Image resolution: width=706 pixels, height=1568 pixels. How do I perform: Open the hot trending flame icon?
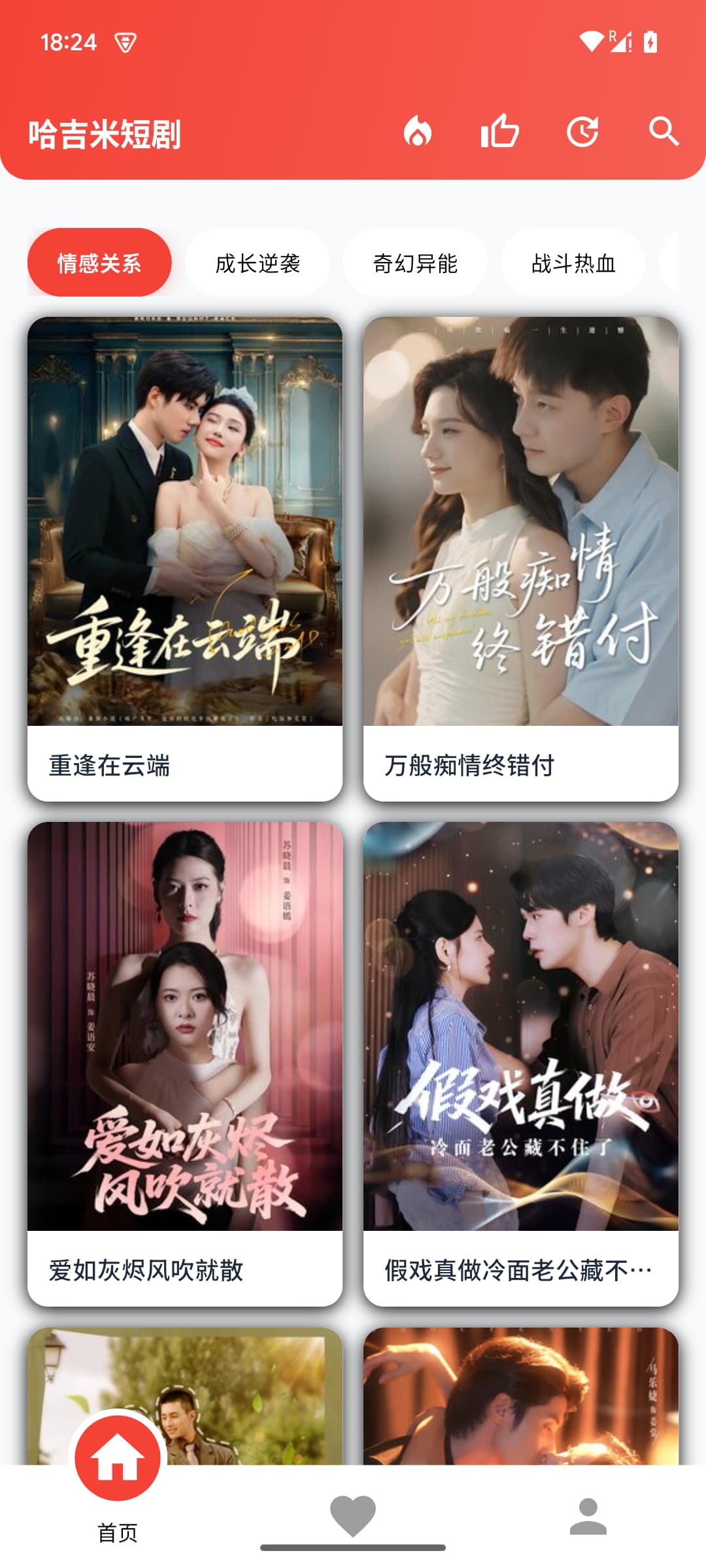point(418,131)
